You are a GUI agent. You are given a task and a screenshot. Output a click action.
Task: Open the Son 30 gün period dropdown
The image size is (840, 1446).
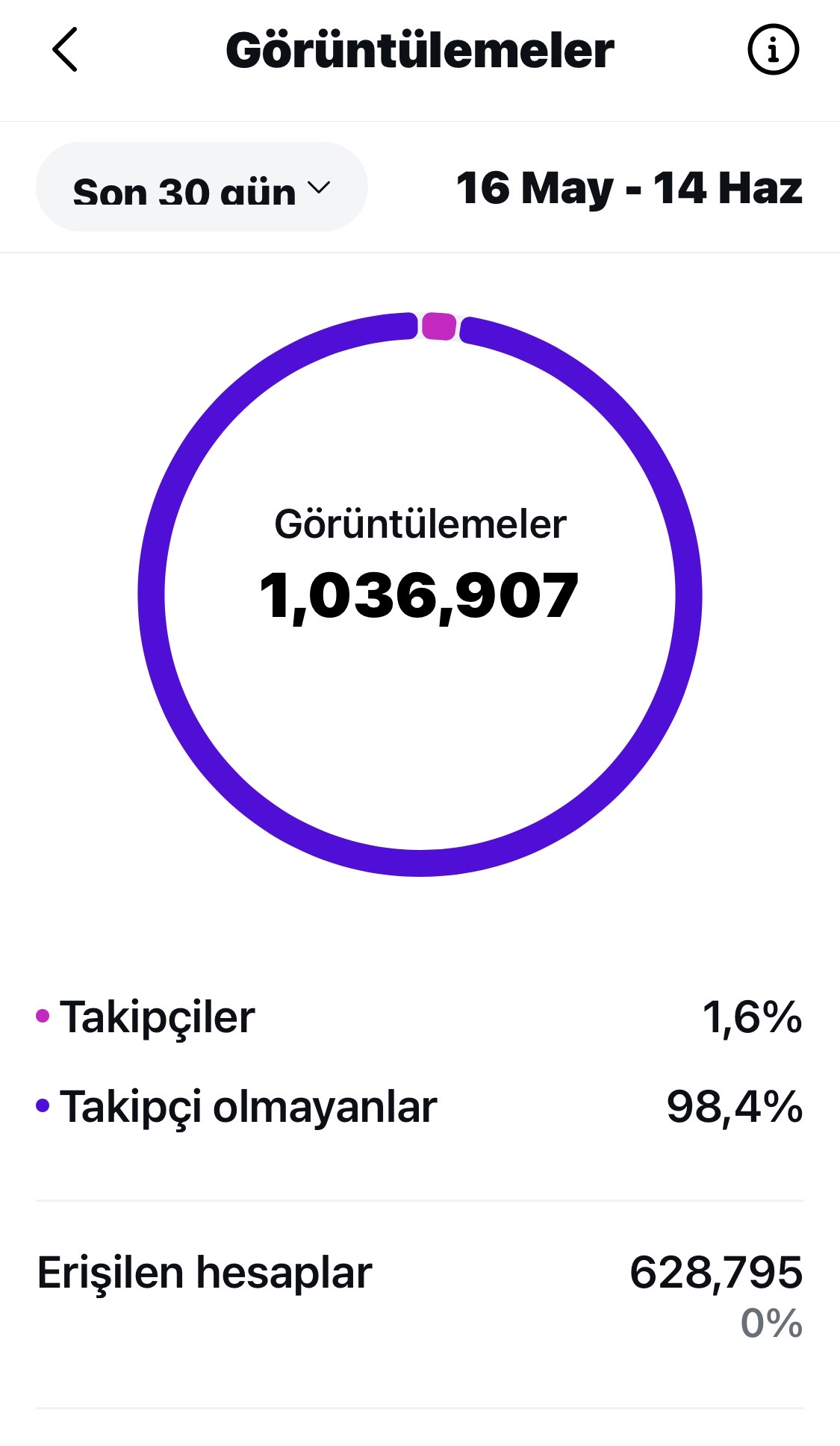[x=202, y=187]
